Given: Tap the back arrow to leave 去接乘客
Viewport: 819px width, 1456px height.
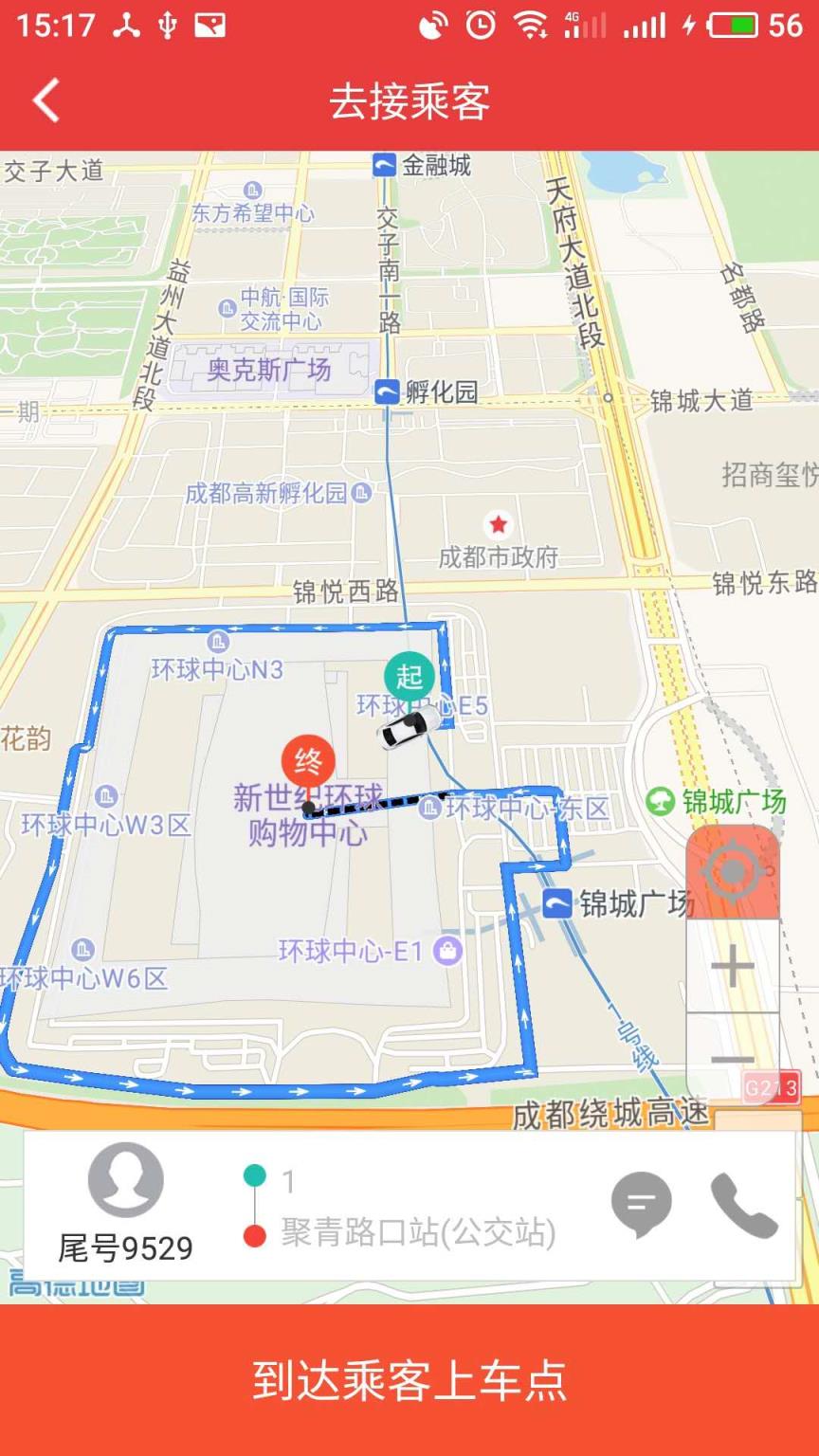Looking at the screenshot, I should click(x=43, y=100).
